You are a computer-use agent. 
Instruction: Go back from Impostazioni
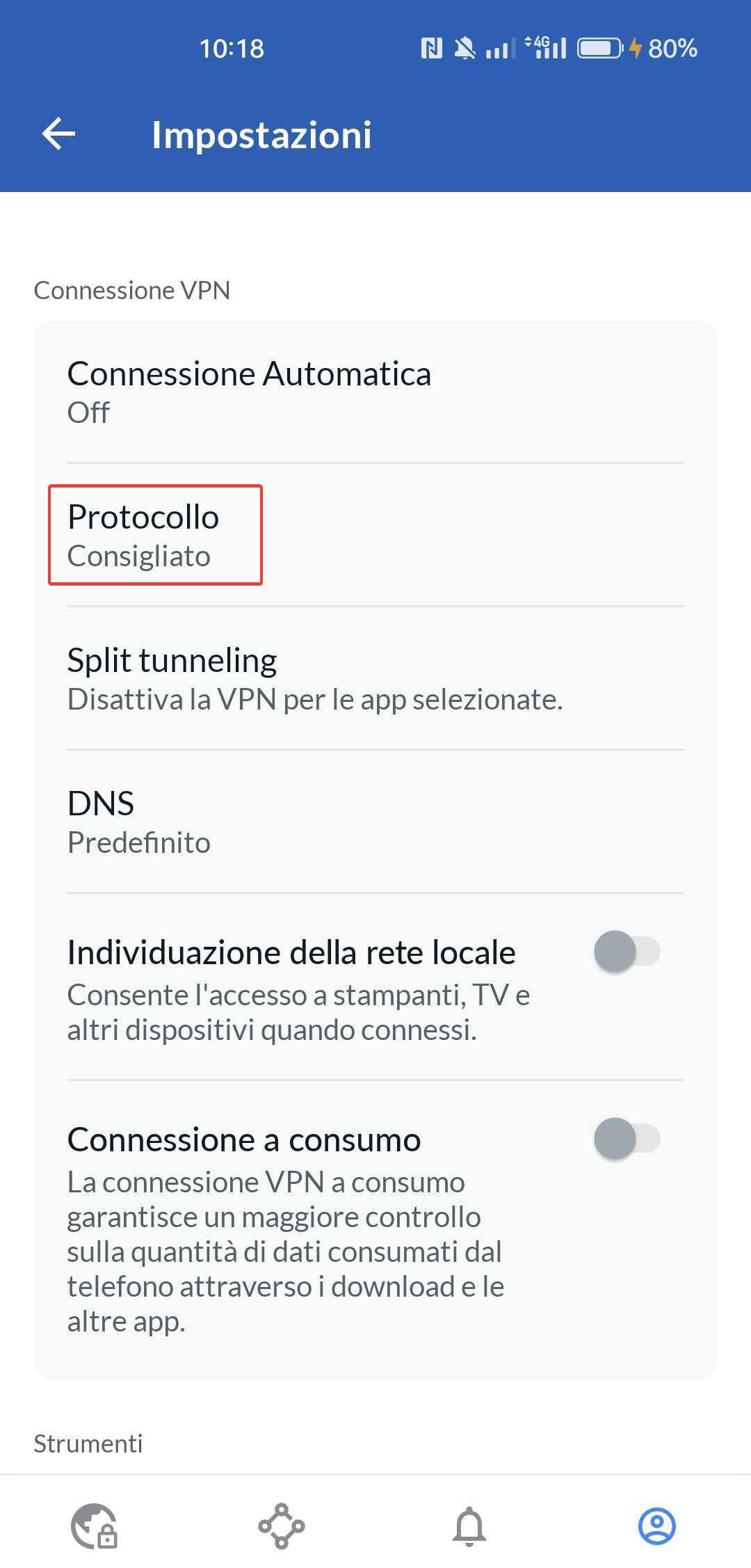(x=58, y=134)
